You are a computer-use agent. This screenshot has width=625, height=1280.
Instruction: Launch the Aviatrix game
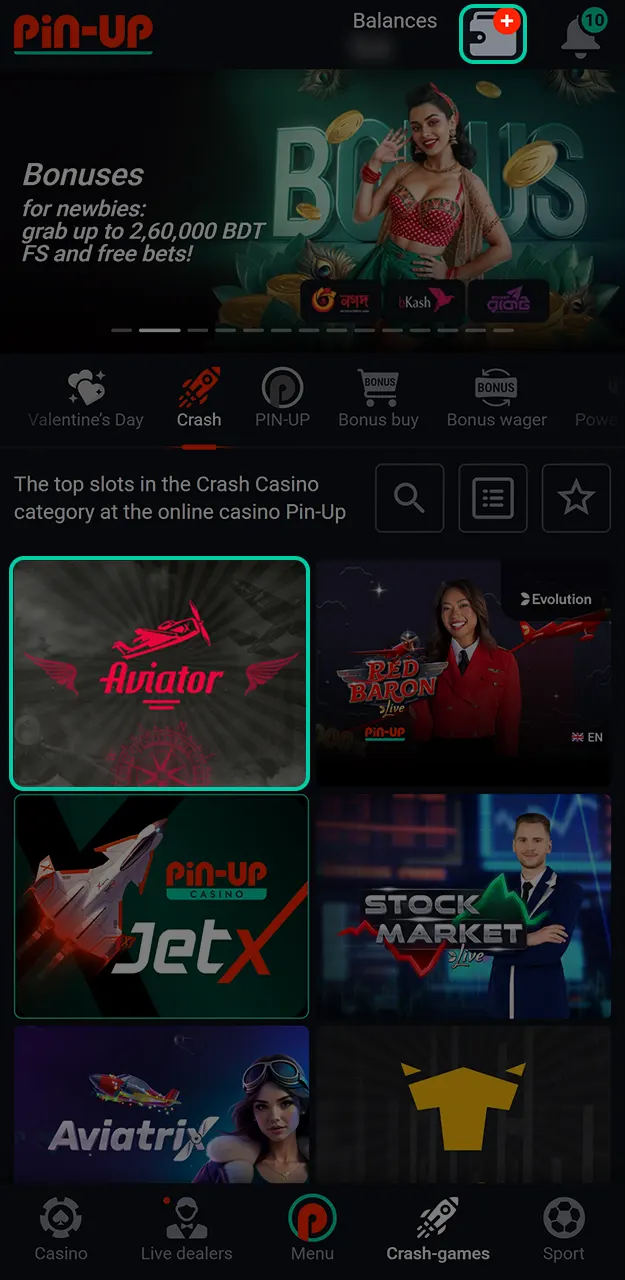(x=161, y=1105)
